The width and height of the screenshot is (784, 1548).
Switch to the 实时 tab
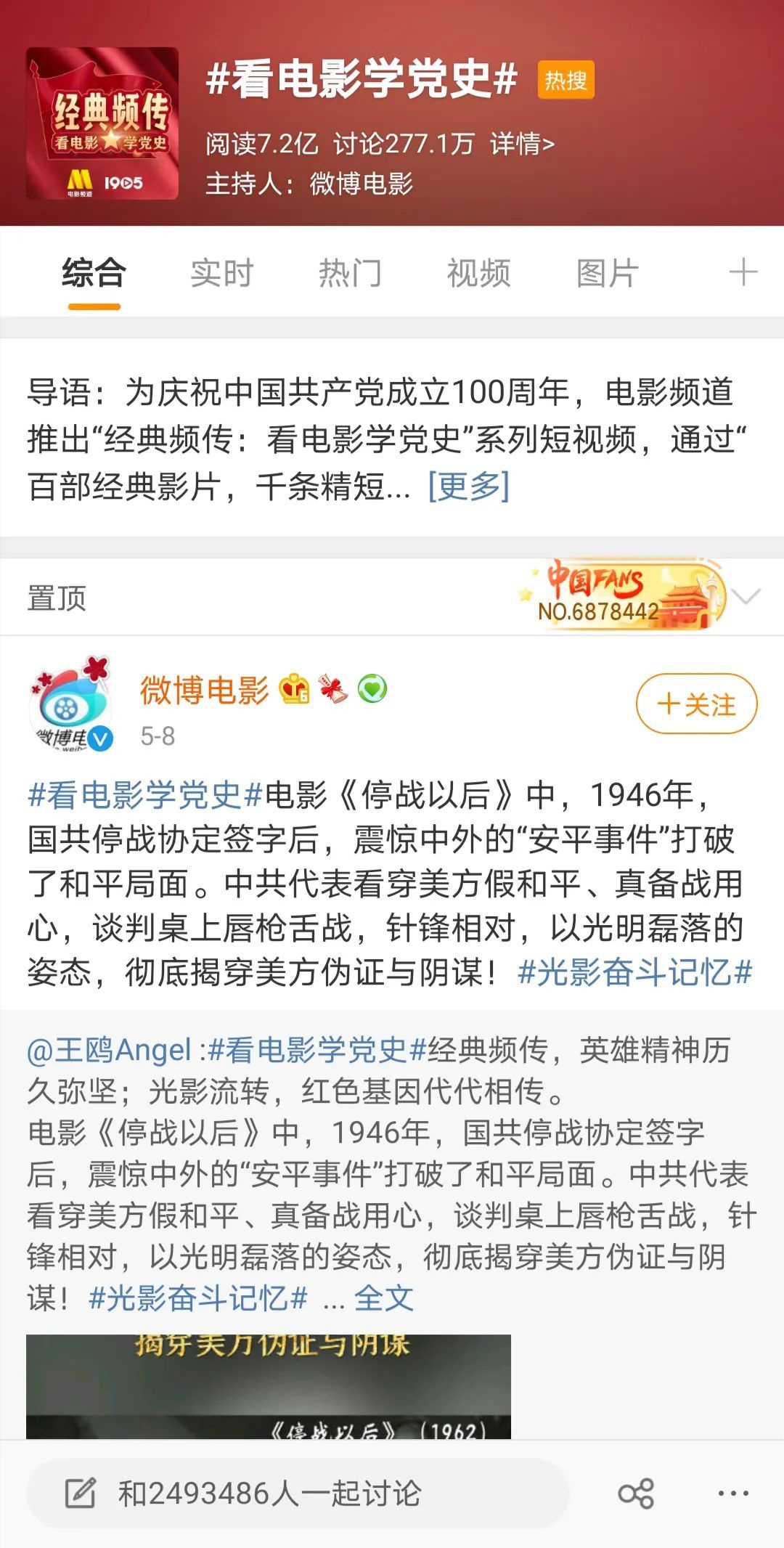pyautogui.click(x=222, y=273)
